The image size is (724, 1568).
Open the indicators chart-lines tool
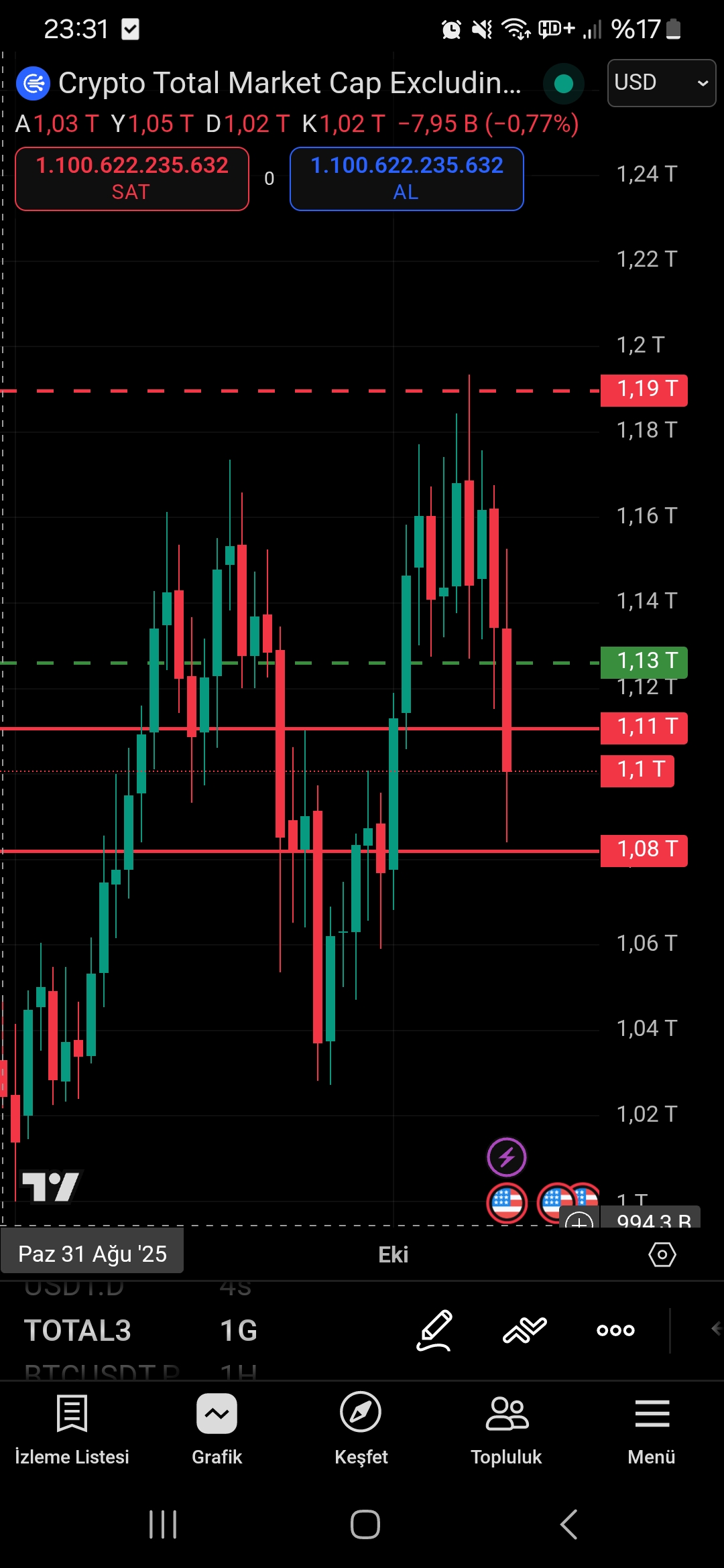pos(525,1330)
